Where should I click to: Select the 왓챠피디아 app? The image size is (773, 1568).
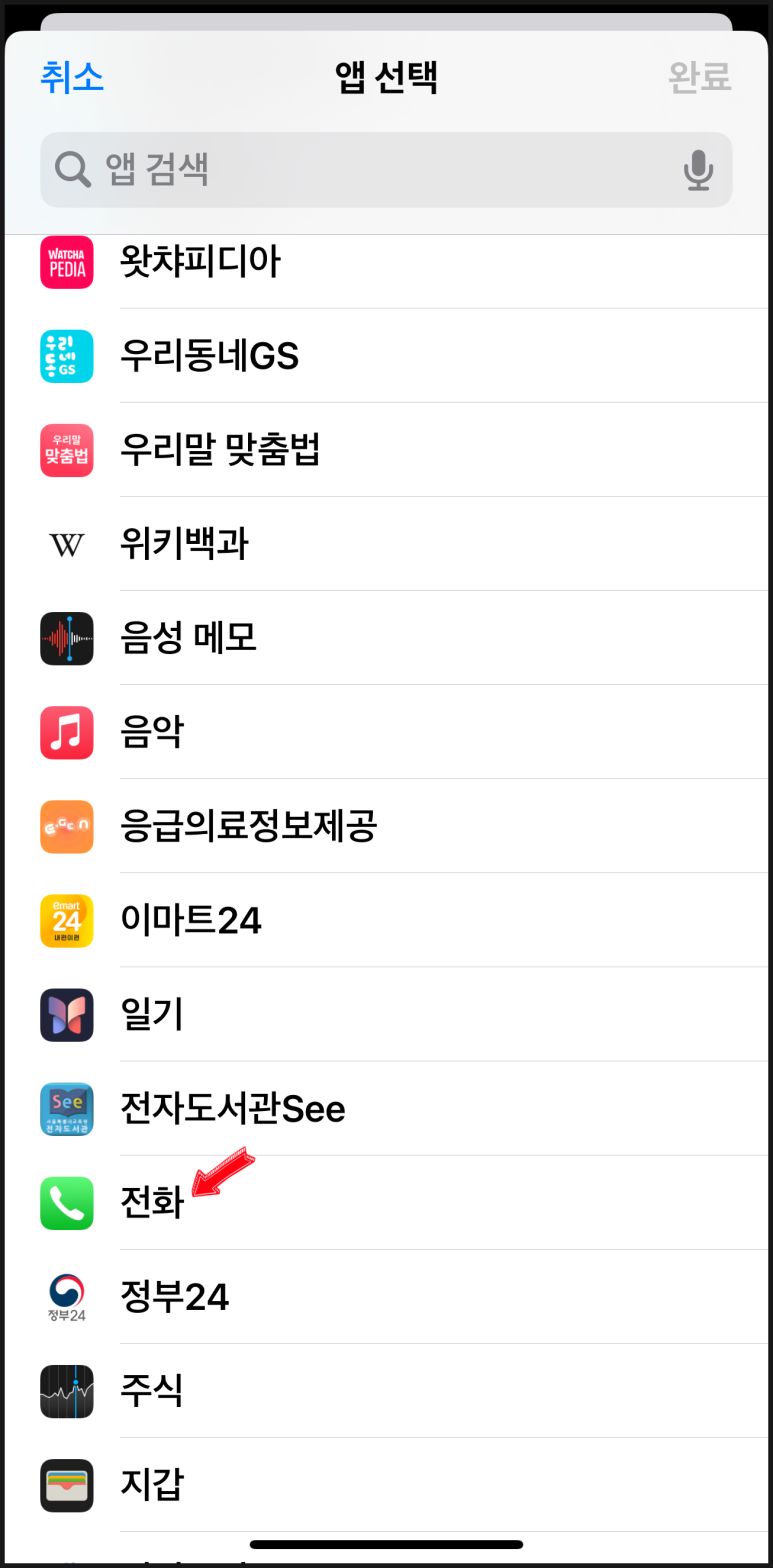point(200,262)
